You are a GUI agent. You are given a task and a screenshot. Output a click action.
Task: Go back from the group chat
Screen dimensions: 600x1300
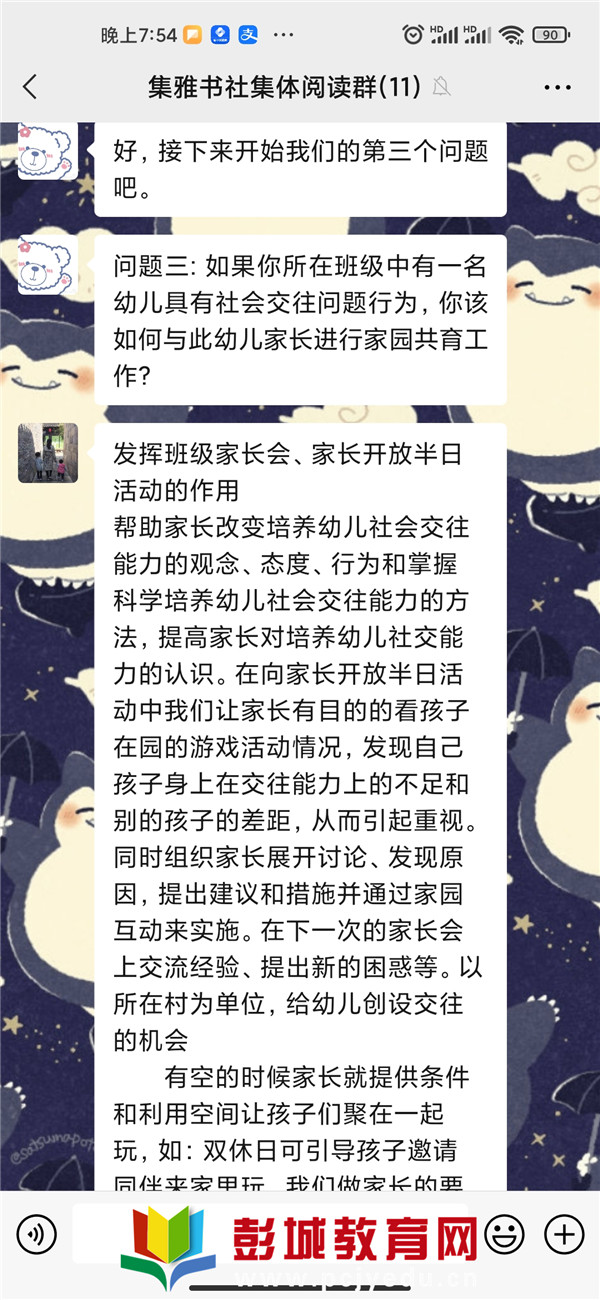tap(30, 87)
